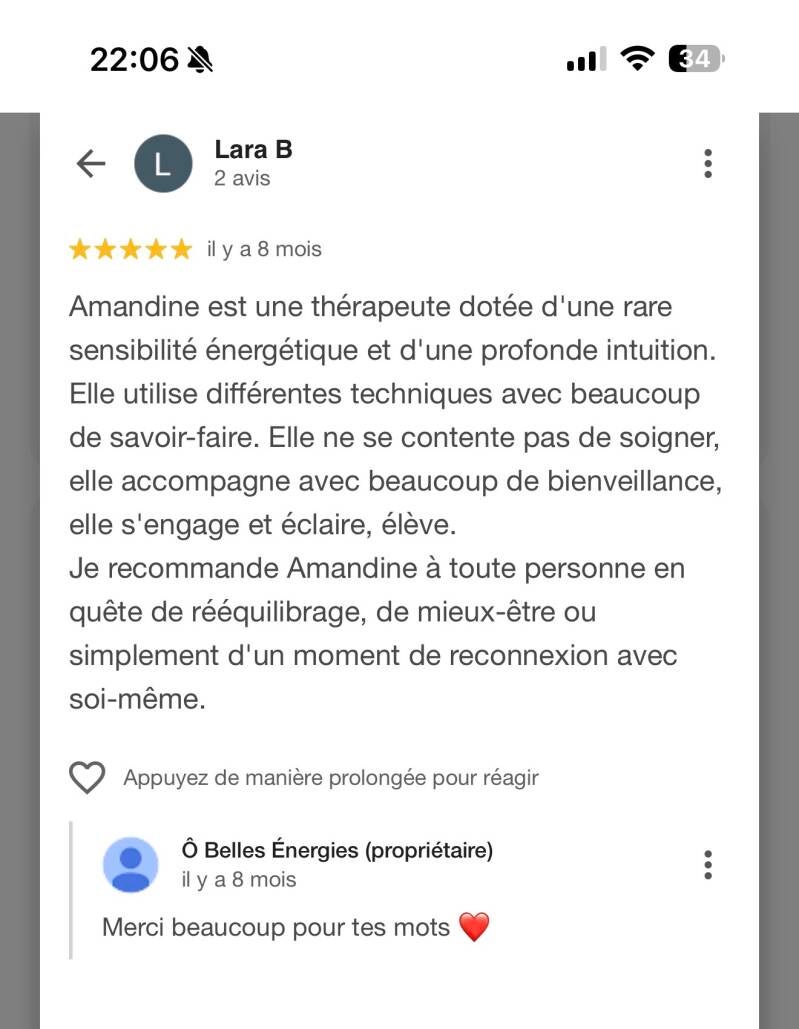Like the review with the heart icon
The width and height of the screenshot is (799, 1029).
click(x=87, y=777)
